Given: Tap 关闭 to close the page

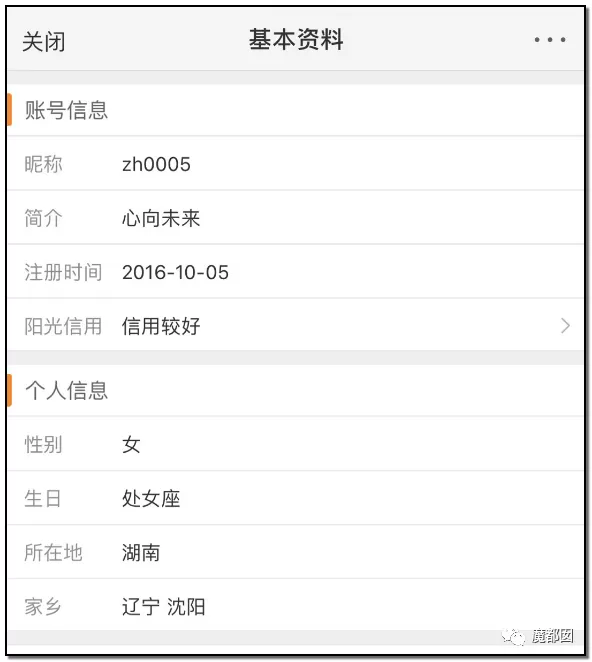Looking at the screenshot, I should pyautogui.click(x=43, y=41).
